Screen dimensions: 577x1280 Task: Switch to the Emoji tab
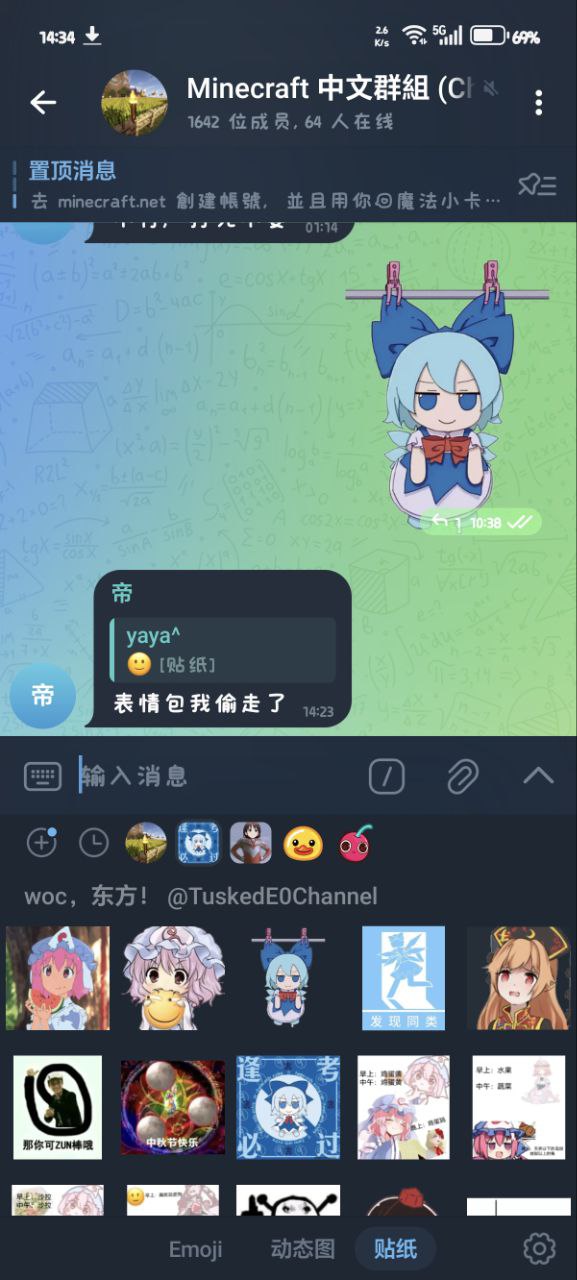195,1249
